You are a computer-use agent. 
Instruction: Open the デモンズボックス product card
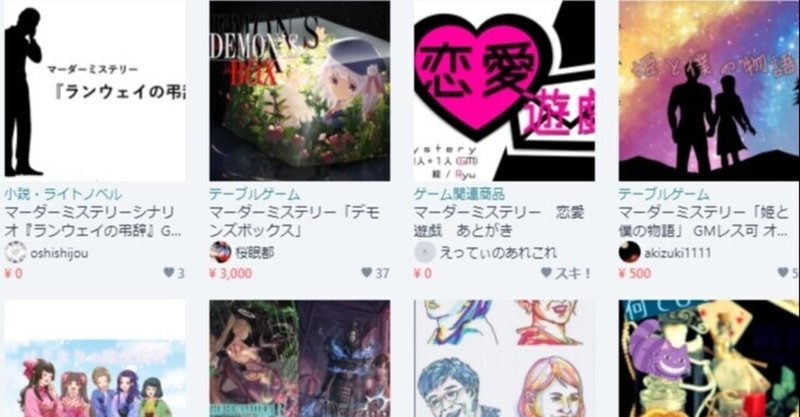point(299,90)
